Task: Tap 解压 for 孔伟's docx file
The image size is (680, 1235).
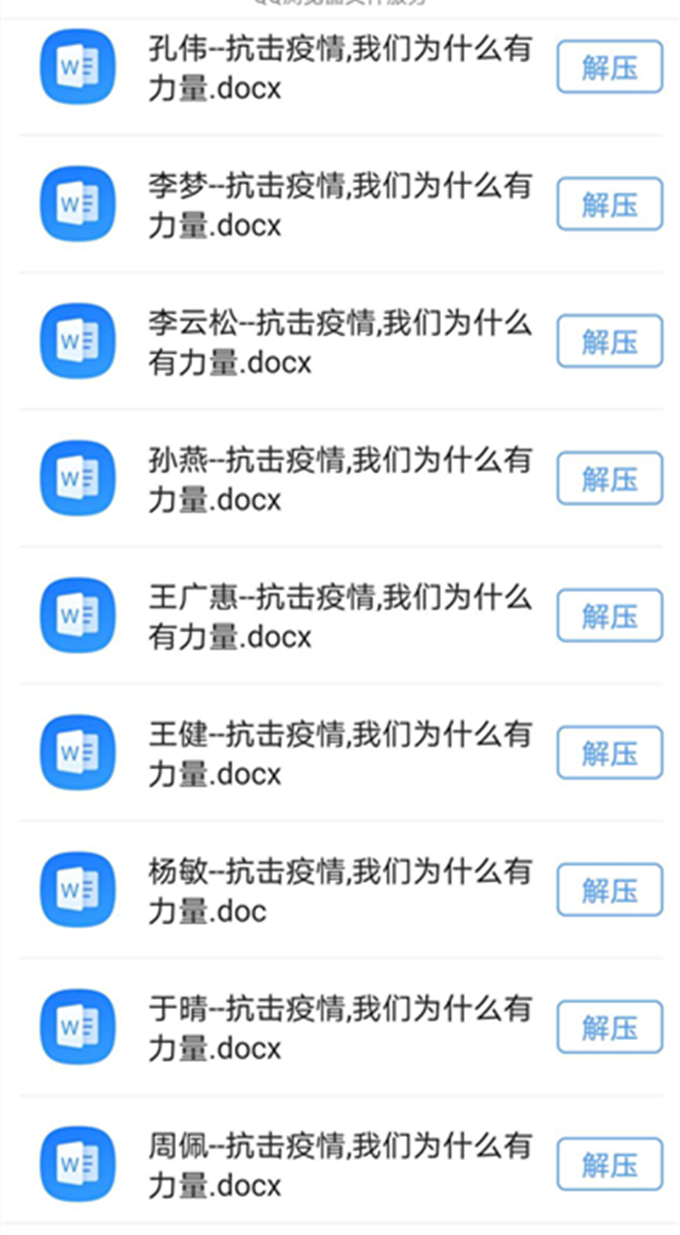Action: [x=609, y=67]
